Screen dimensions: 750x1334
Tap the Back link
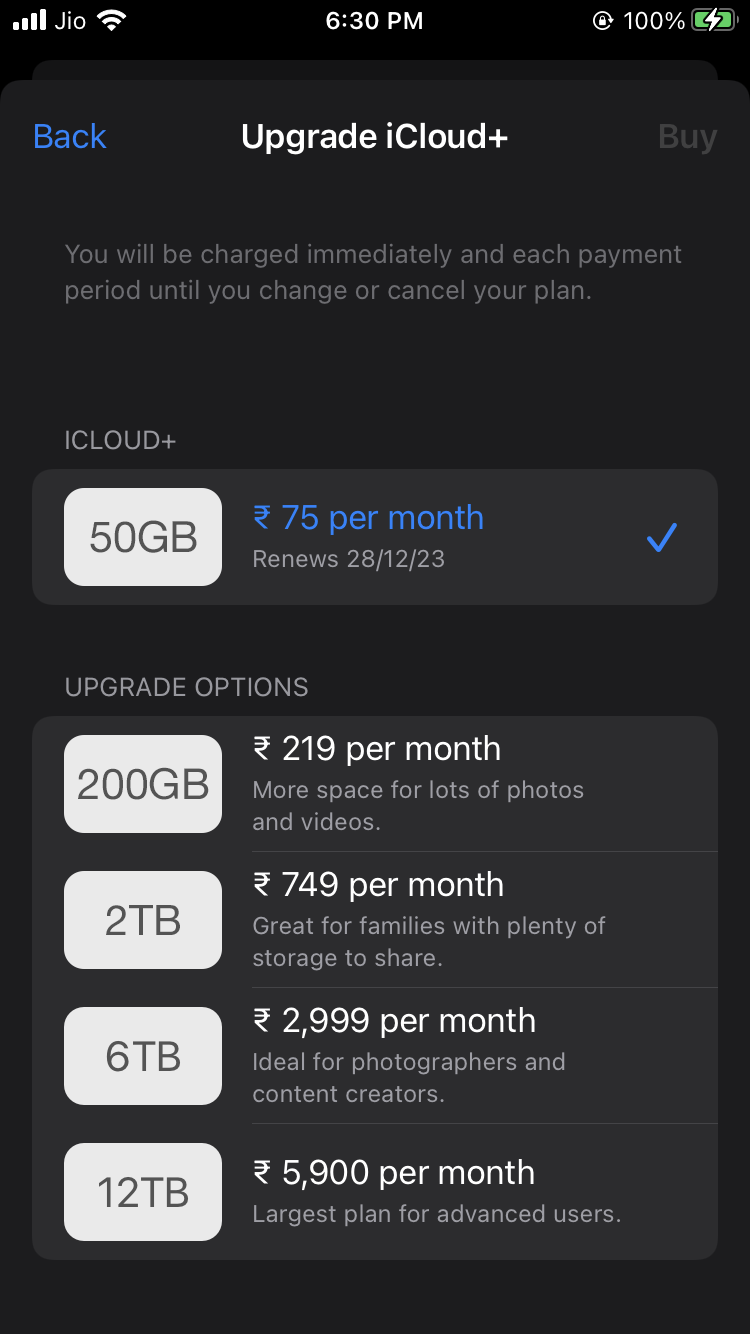(x=68, y=136)
